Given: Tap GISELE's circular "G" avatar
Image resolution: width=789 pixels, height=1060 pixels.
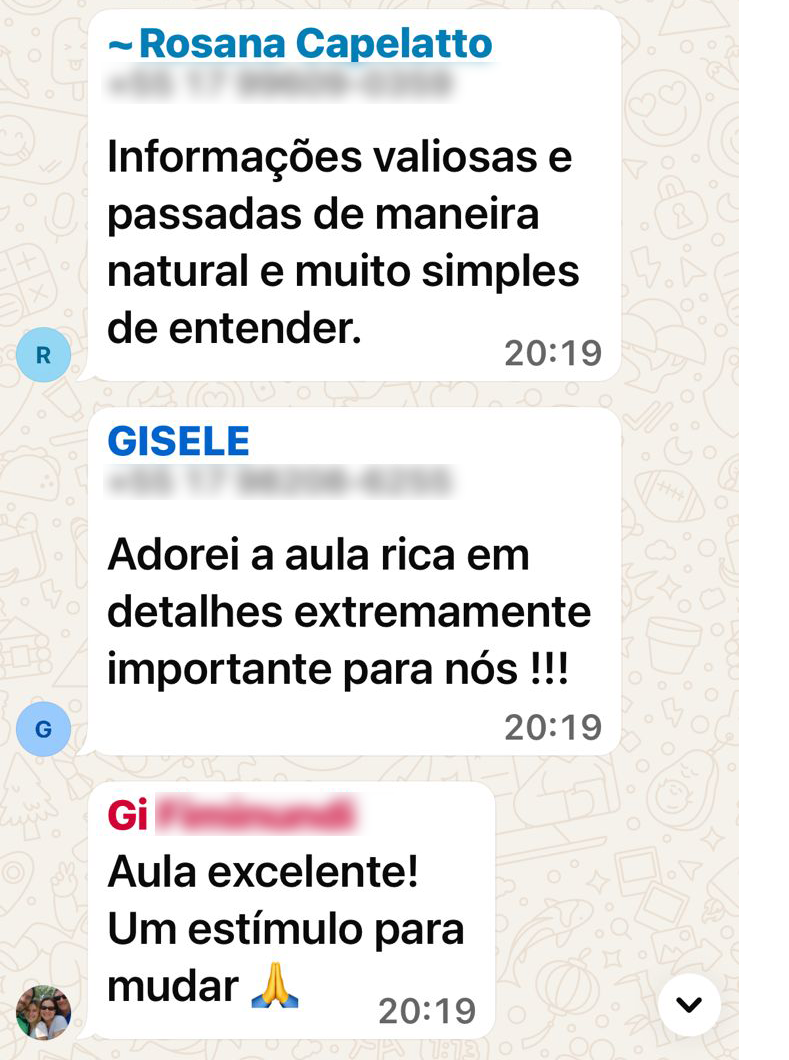Looking at the screenshot, I should (x=43, y=730).
